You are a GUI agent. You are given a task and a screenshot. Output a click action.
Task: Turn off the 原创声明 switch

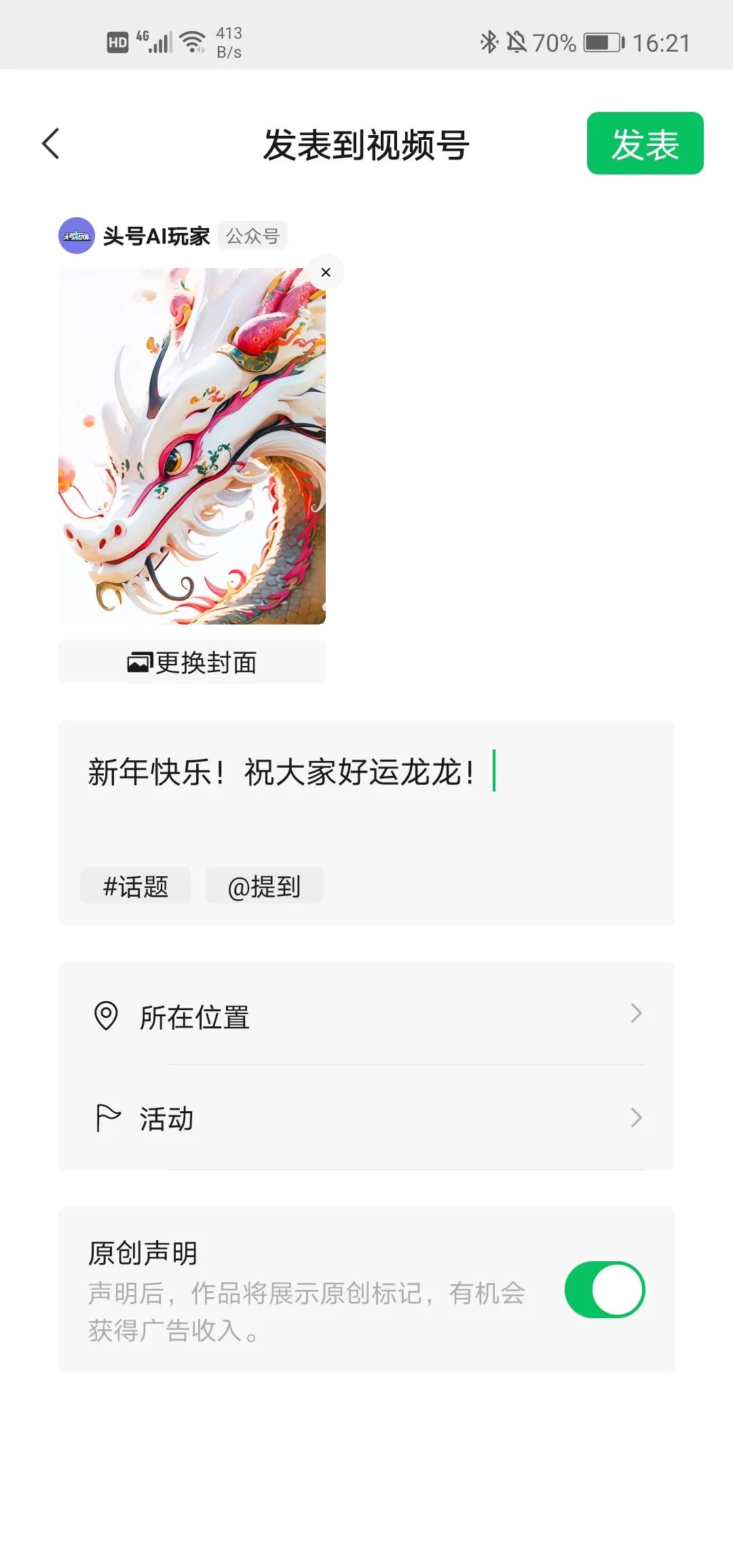coord(605,1290)
